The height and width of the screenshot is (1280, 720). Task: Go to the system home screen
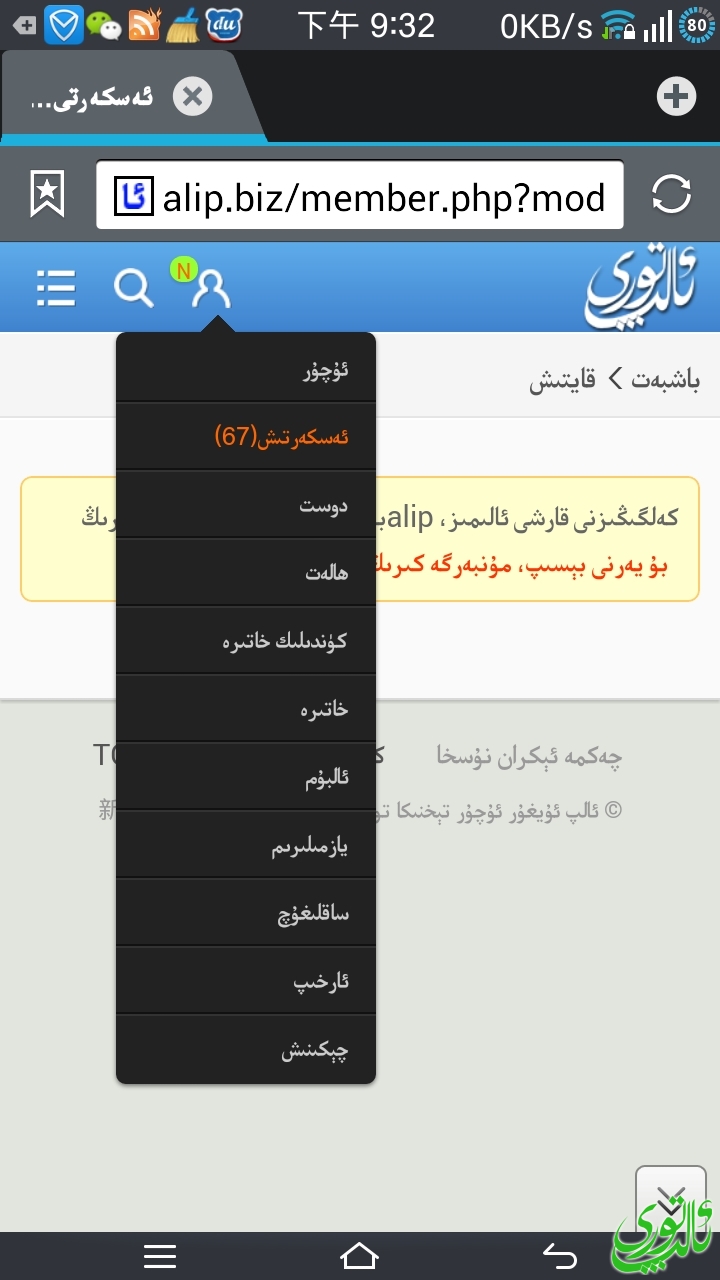tap(360, 1256)
